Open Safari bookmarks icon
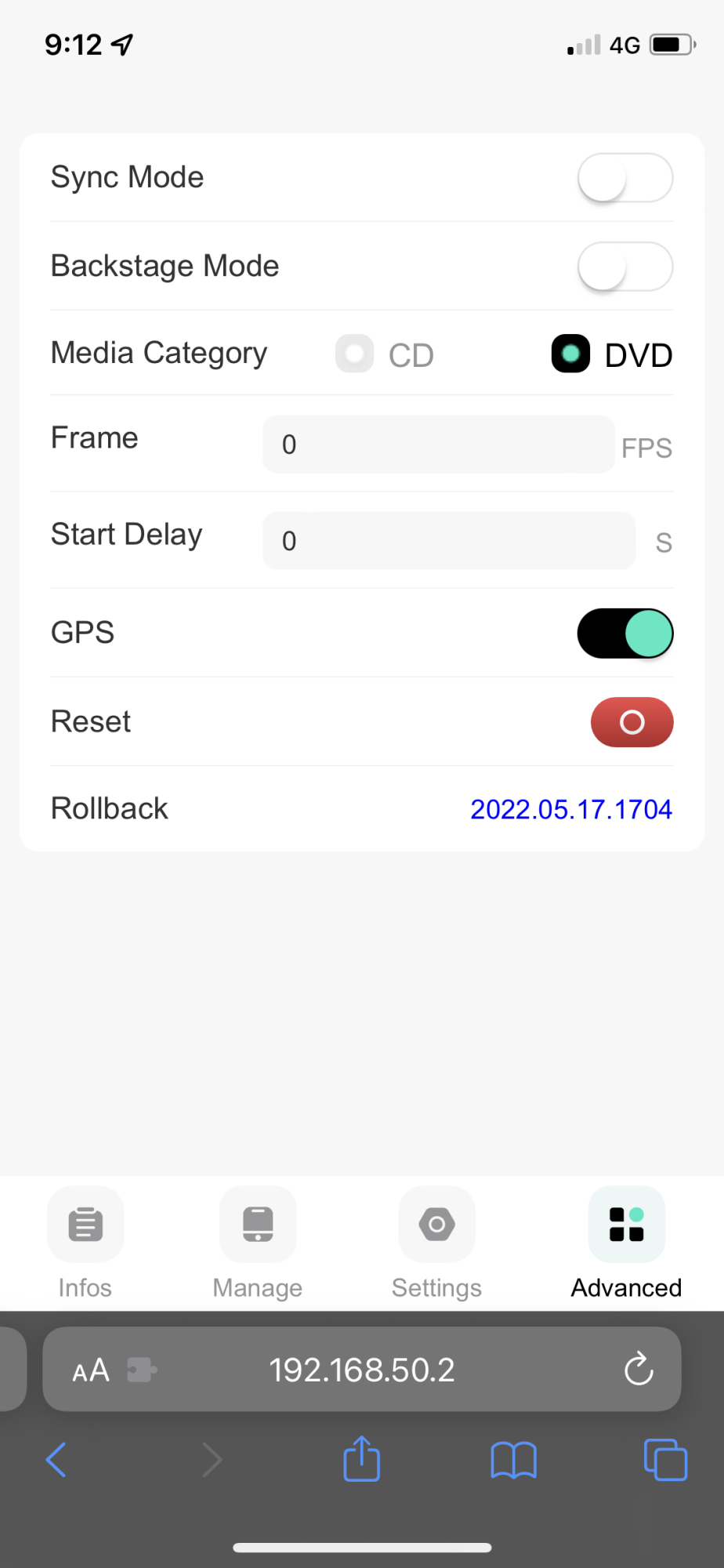724x1568 pixels. click(513, 1460)
